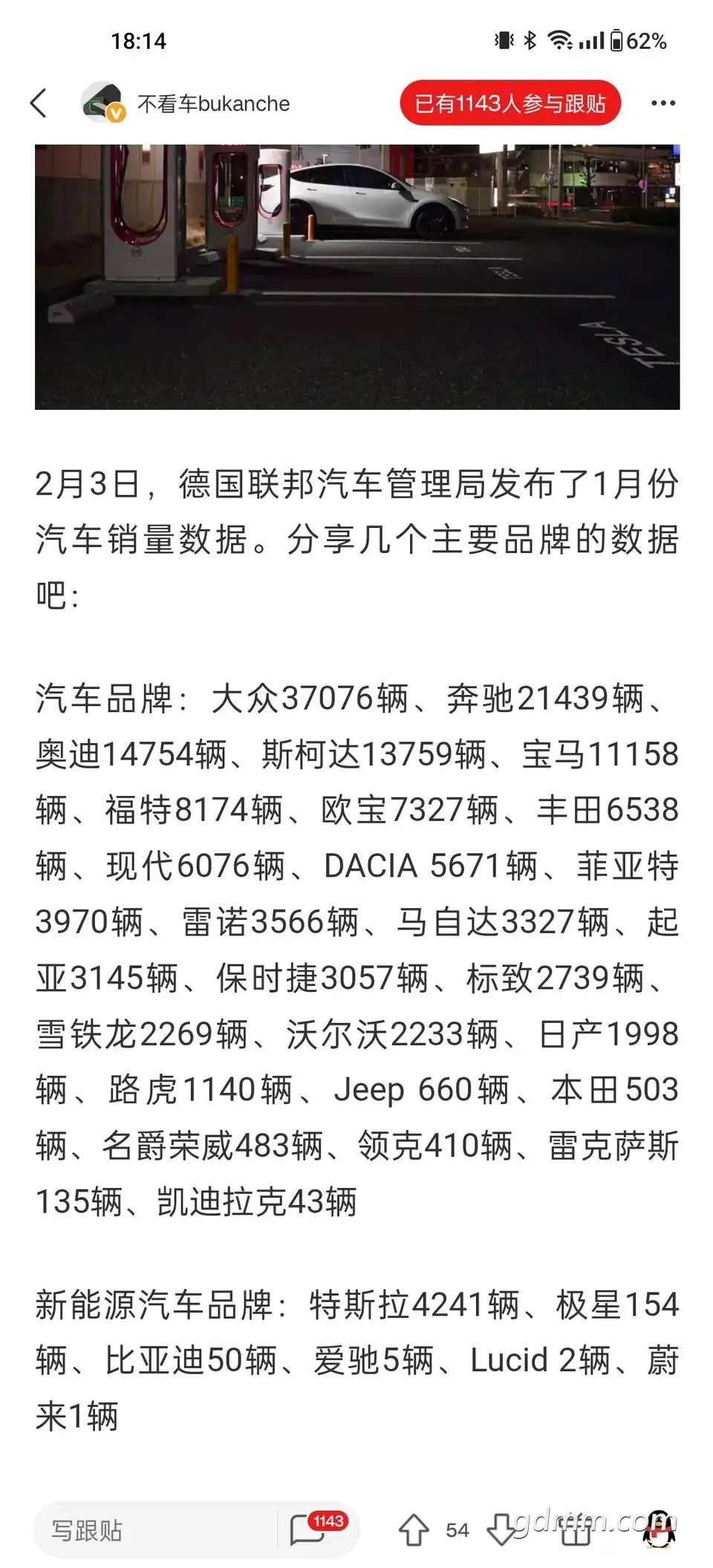View the Tesla charging station photo

357,277
